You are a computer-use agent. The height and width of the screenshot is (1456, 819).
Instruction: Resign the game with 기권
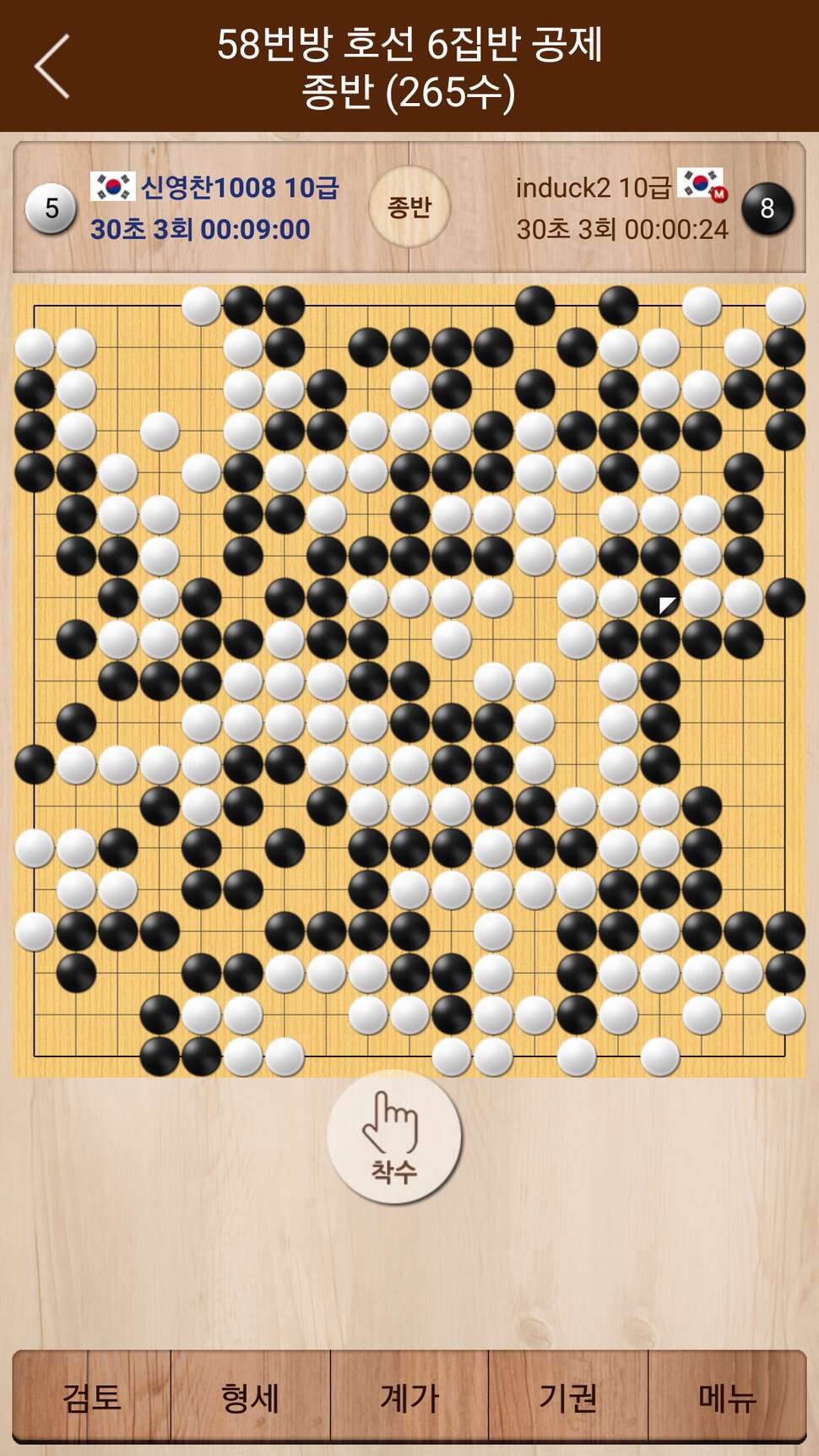pyautogui.click(x=568, y=1397)
